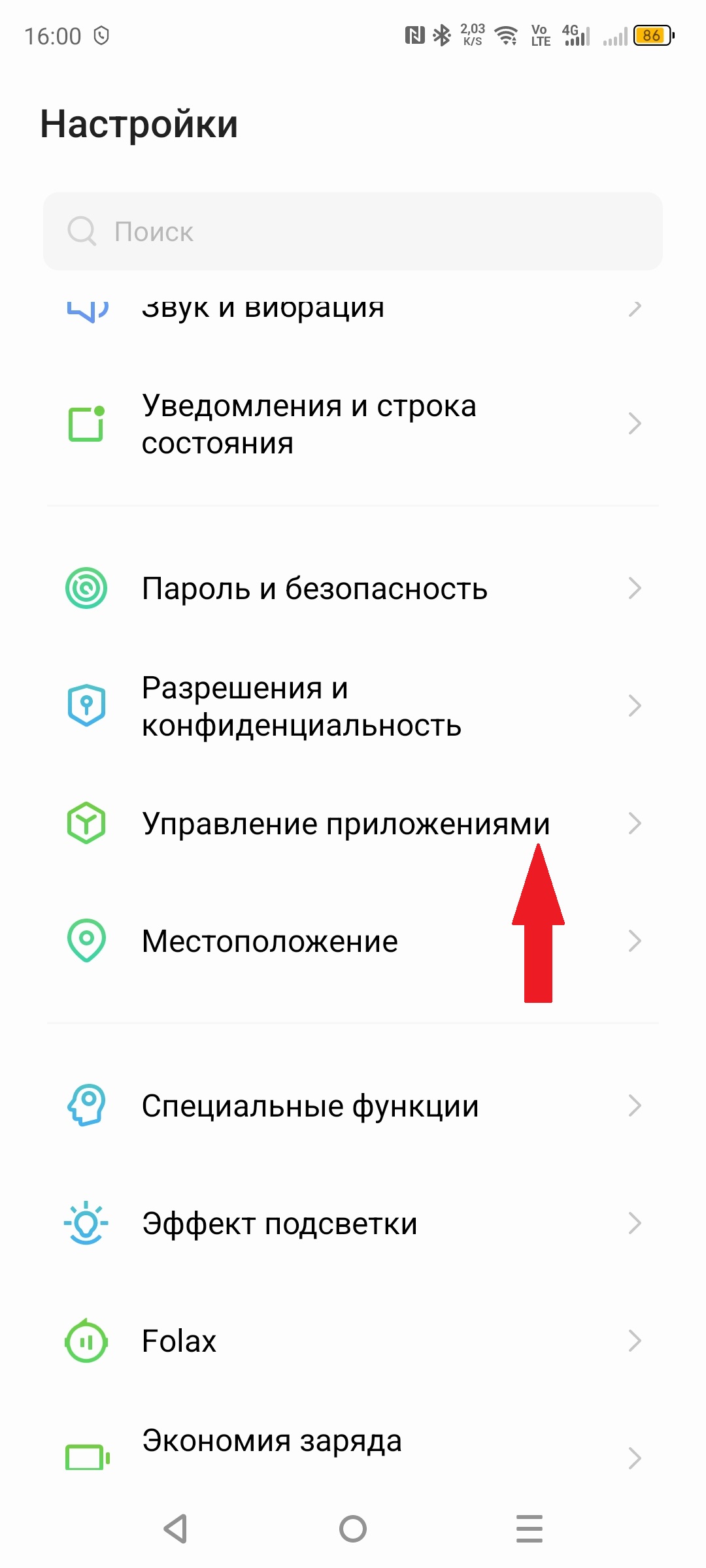Tap the system back button
The width and height of the screenshot is (706, 1568).
coord(176,1529)
